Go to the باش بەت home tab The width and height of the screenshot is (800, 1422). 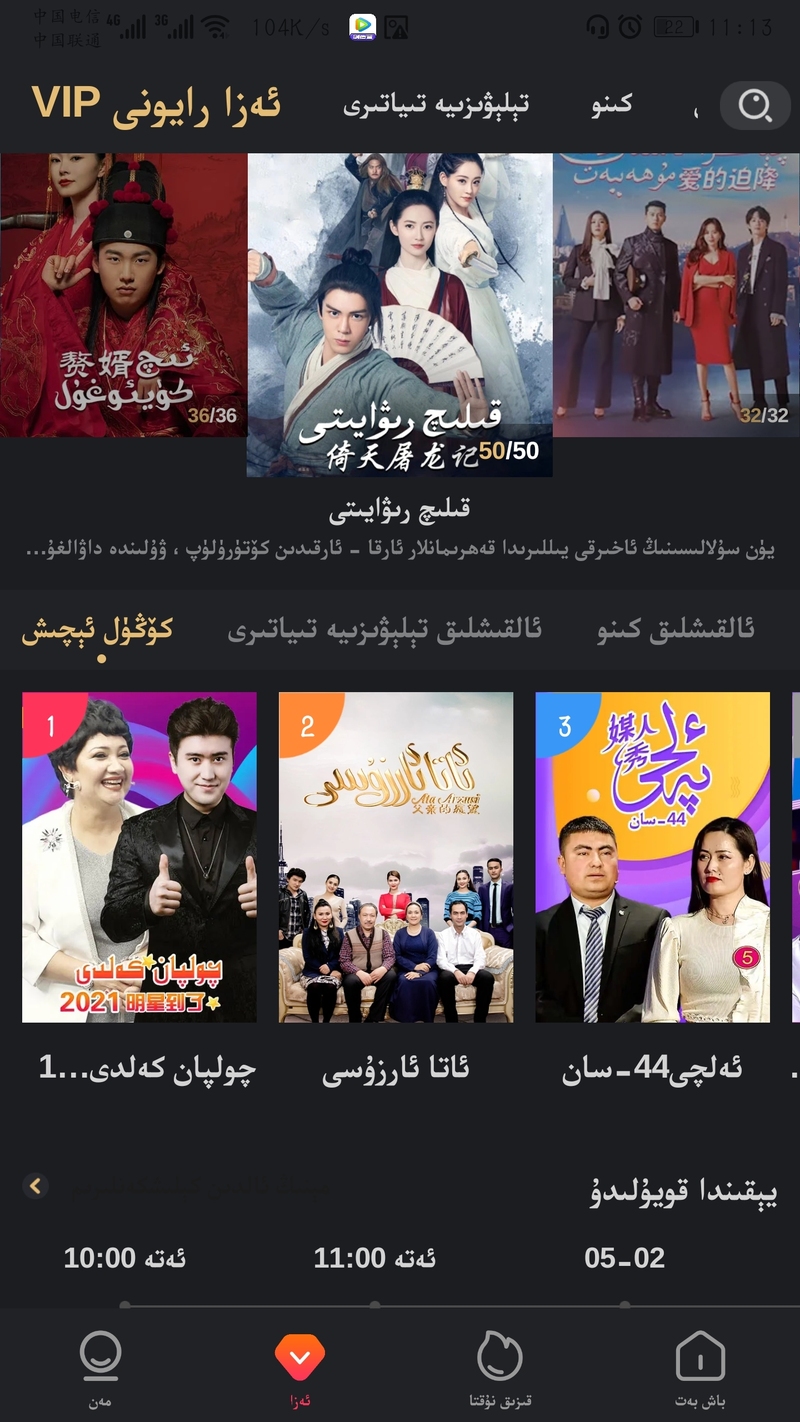(700, 1368)
